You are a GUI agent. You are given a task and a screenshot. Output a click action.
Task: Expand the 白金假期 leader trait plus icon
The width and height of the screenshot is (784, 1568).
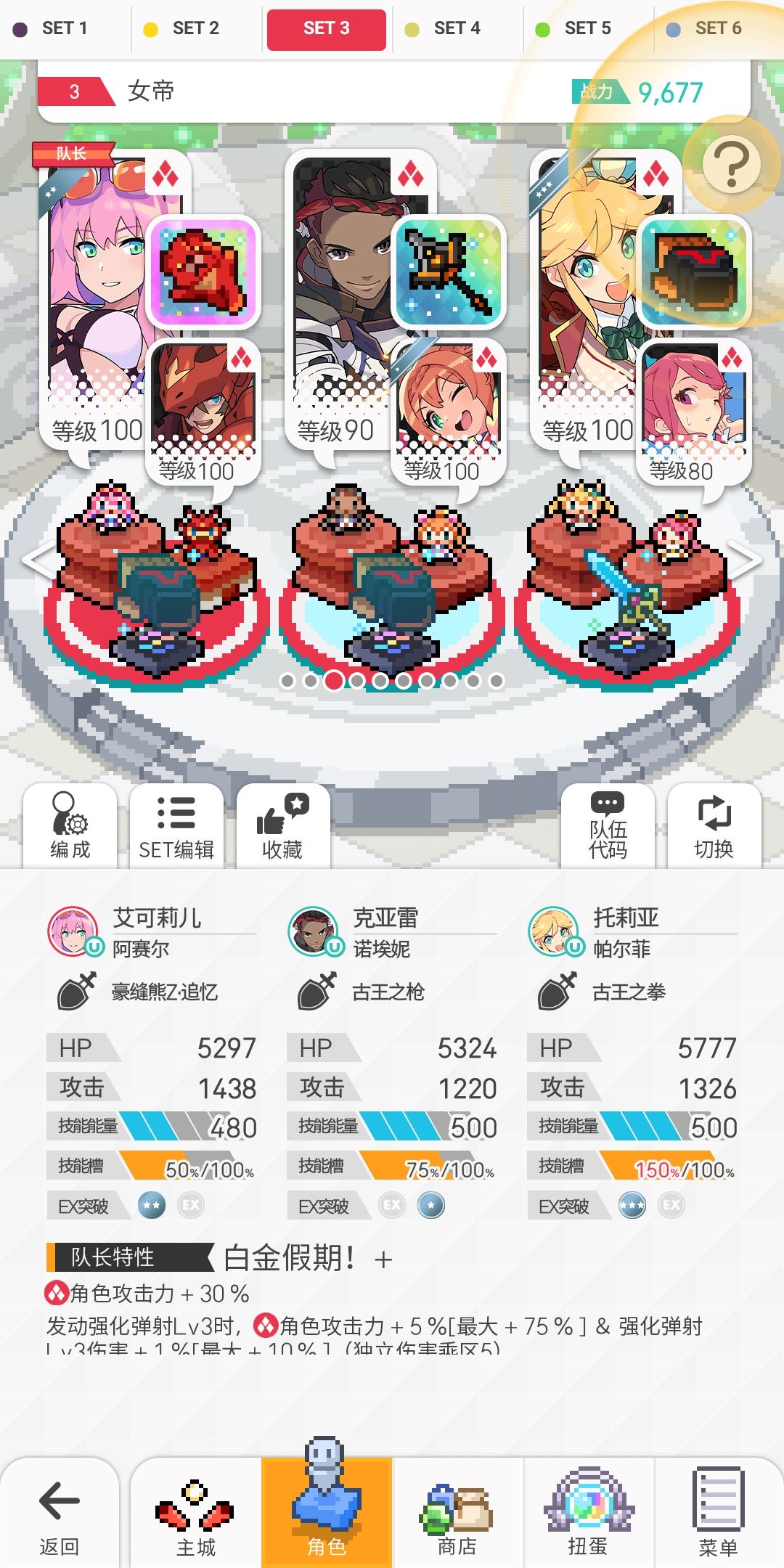click(383, 1259)
